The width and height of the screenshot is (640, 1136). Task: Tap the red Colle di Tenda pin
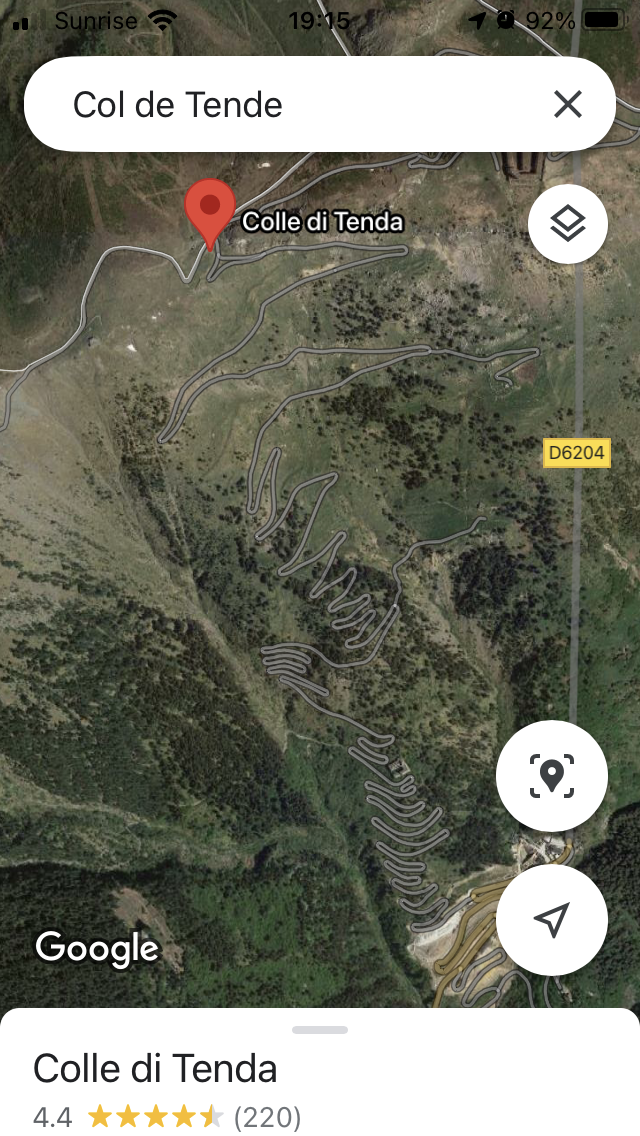click(x=210, y=208)
